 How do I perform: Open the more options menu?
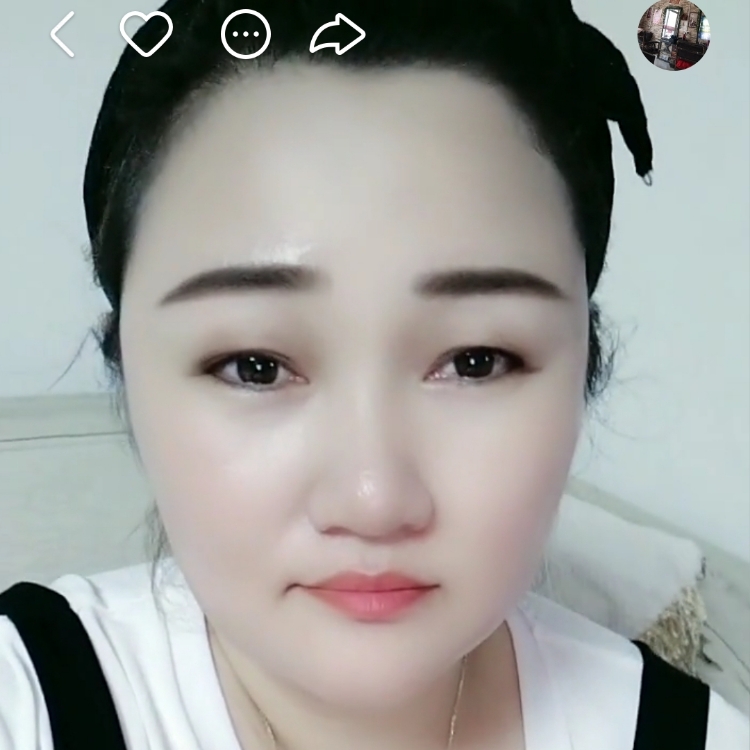click(x=245, y=35)
